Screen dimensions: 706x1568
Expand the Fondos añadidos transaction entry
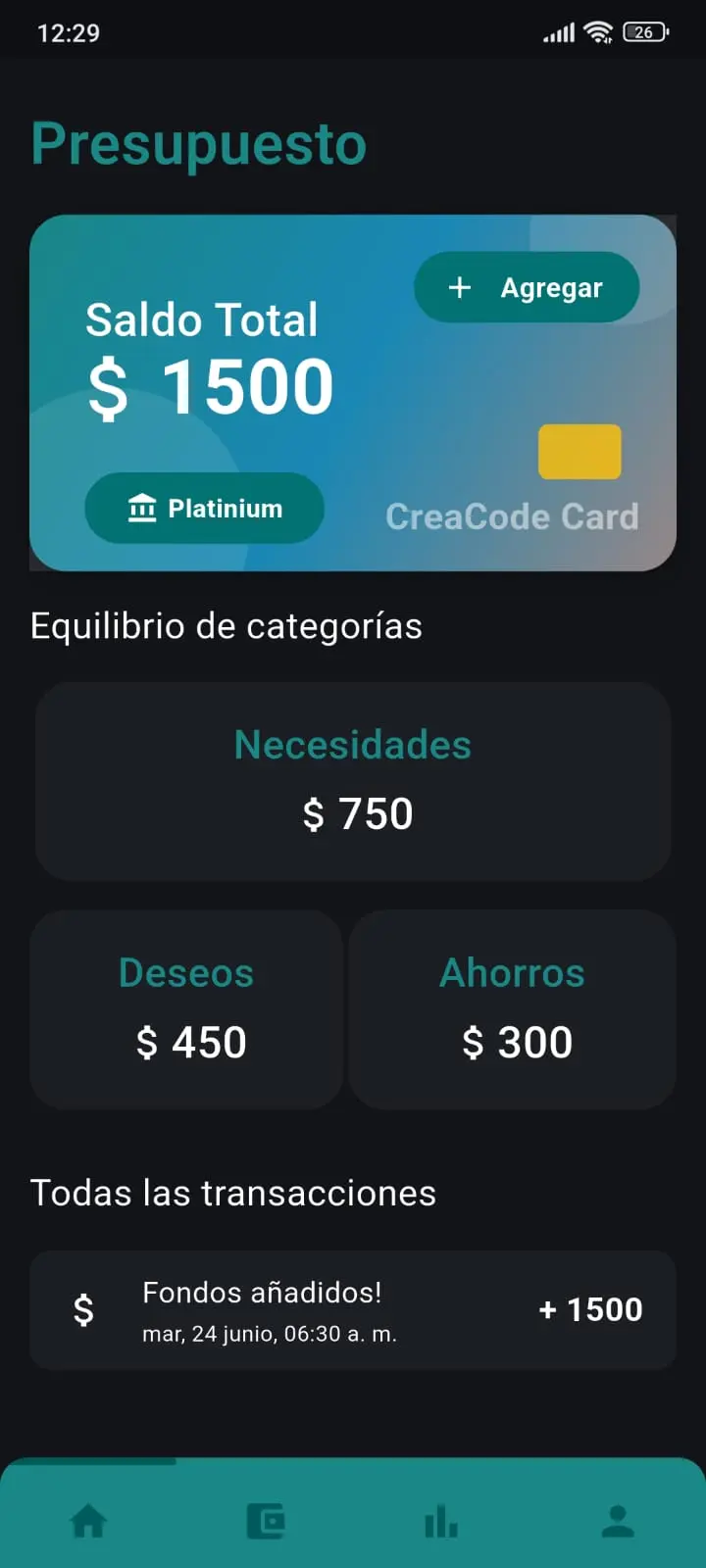pyautogui.click(x=353, y=1310)
